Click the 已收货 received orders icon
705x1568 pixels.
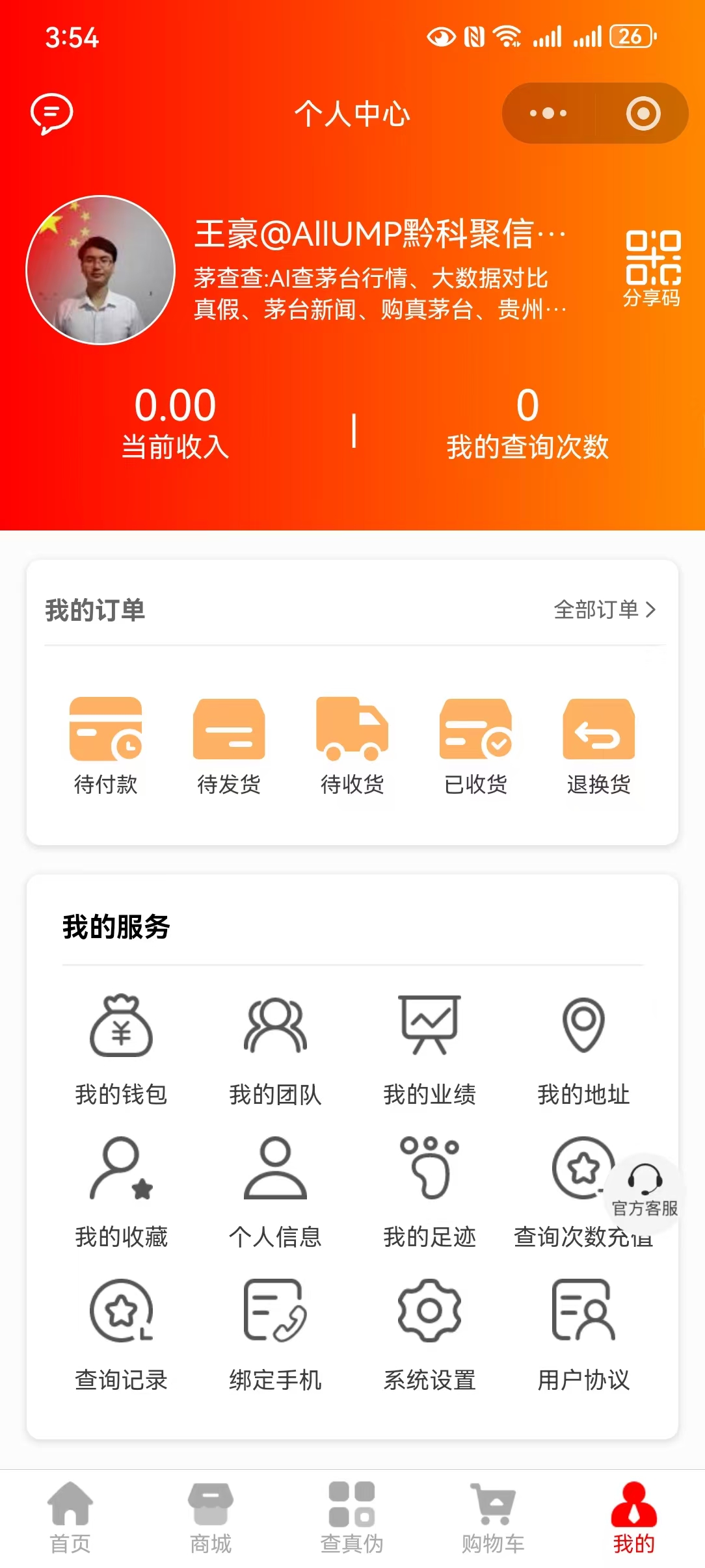[476, 738]
